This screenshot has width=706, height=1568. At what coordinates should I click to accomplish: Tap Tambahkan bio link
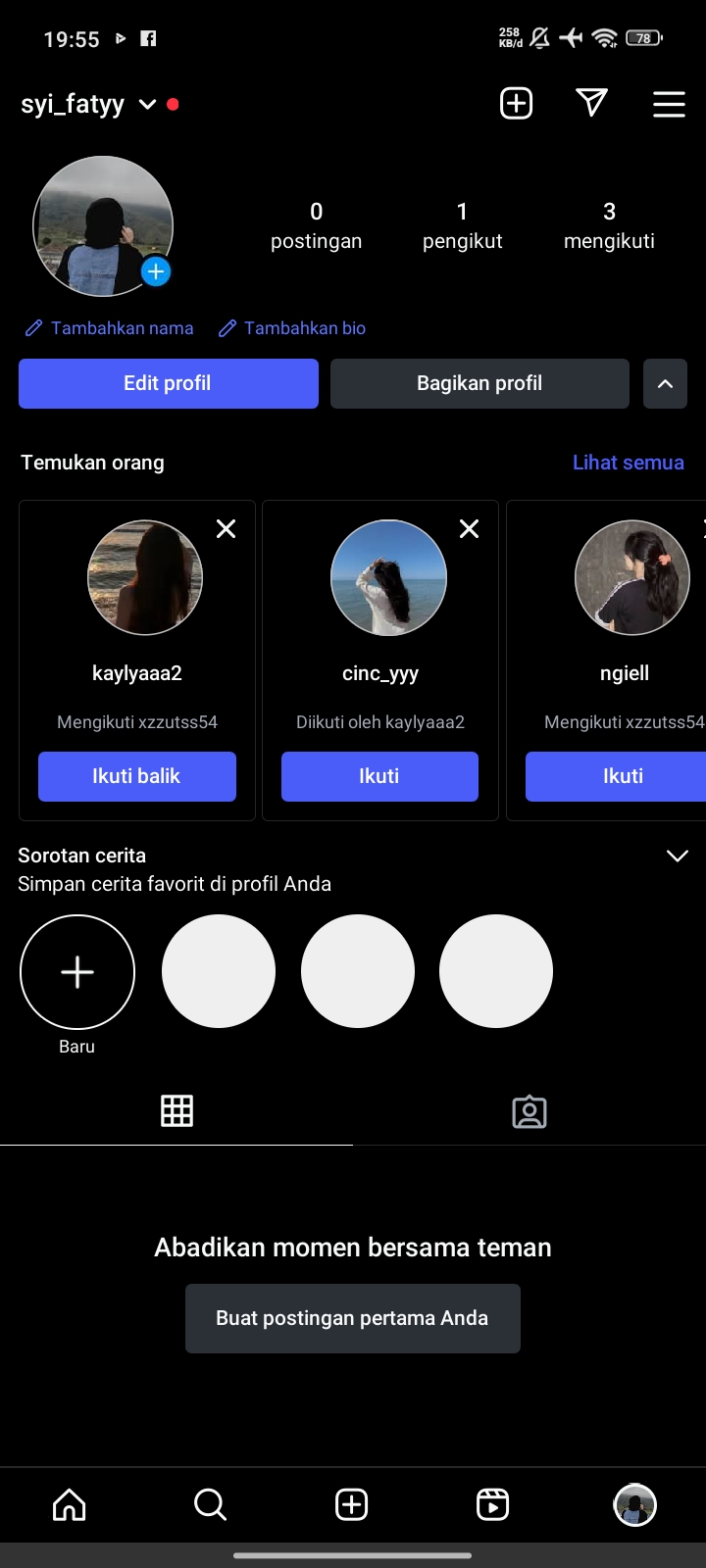coord(292,328)
